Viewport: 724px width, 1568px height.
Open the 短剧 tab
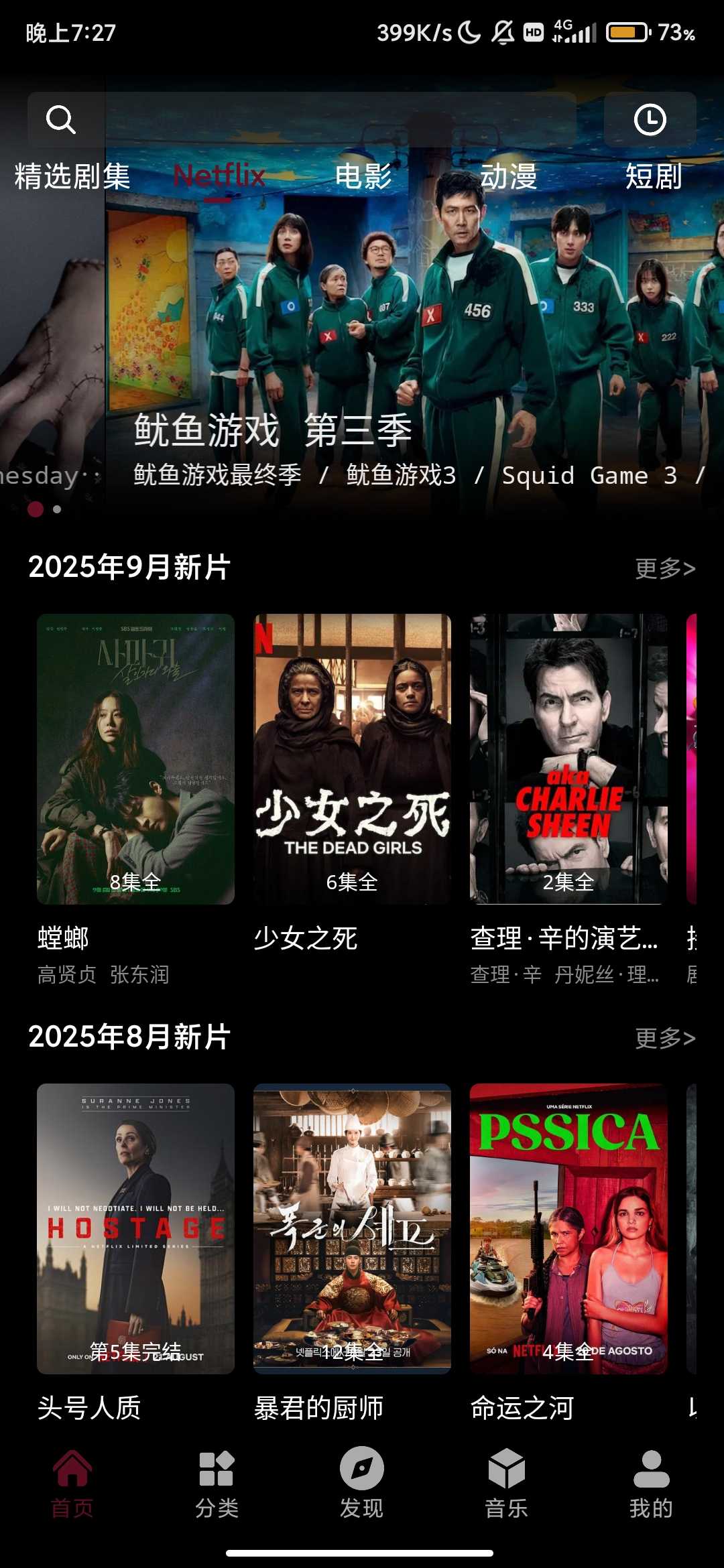click(x=653, y=177)
